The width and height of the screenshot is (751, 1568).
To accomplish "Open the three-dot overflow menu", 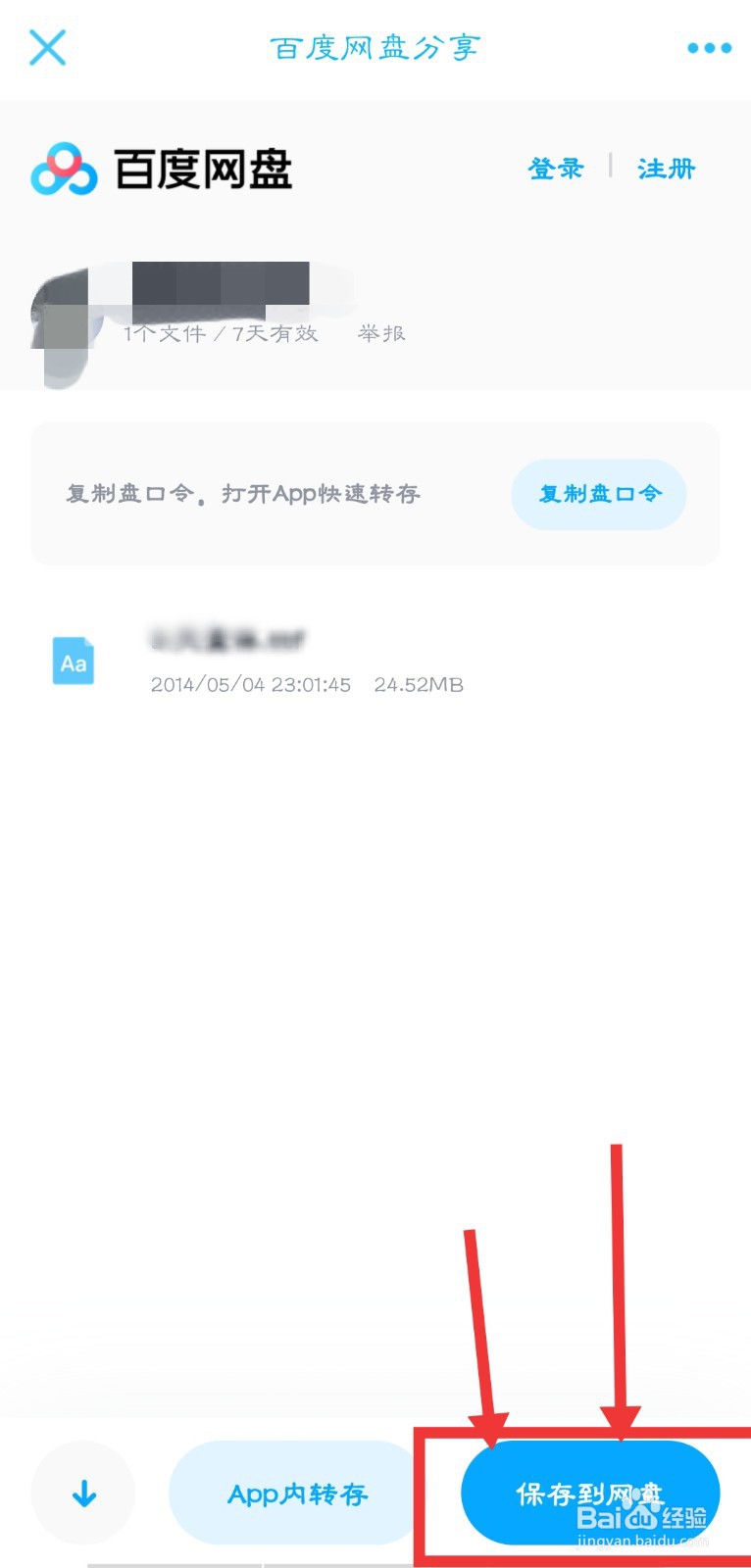I will point(708,47).
